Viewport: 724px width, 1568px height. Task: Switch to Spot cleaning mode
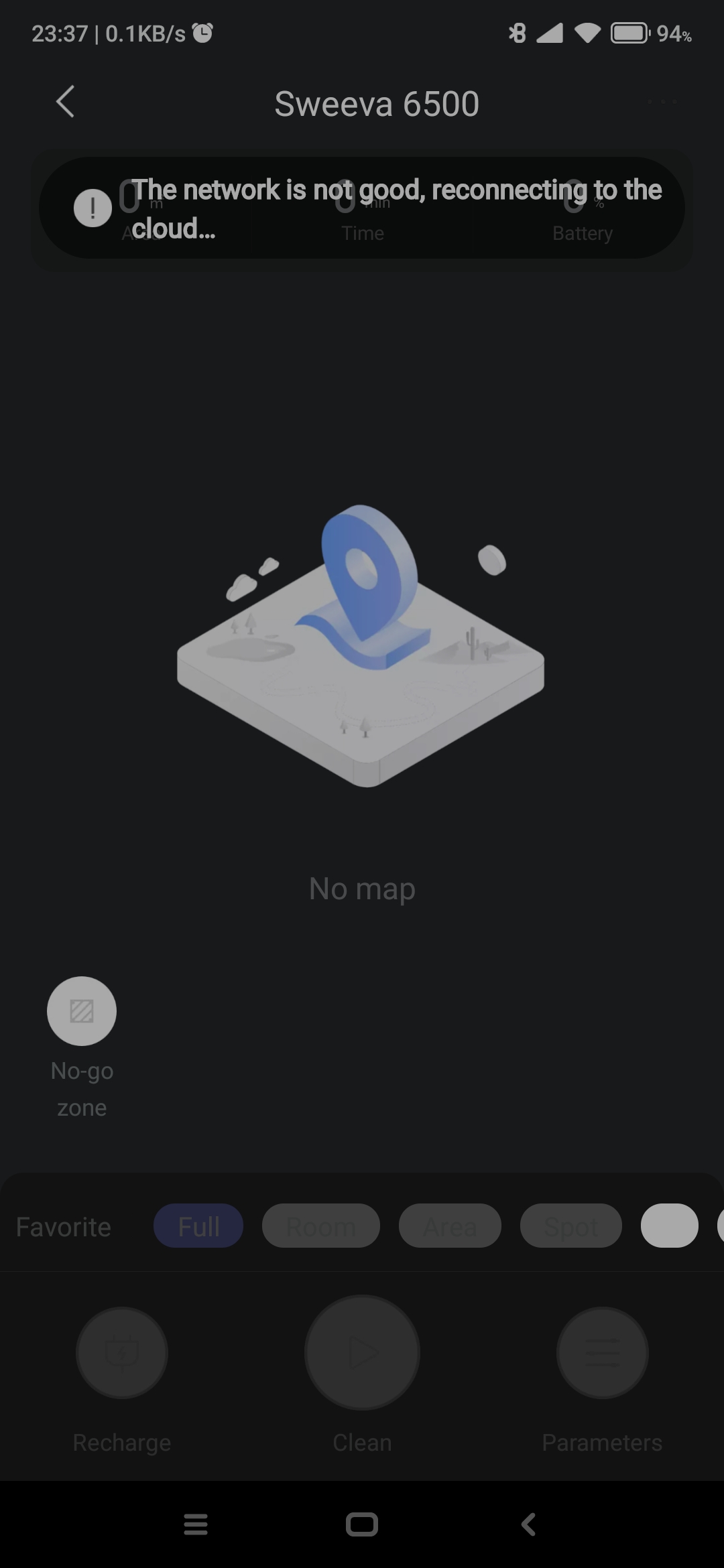click(570, 1226)
